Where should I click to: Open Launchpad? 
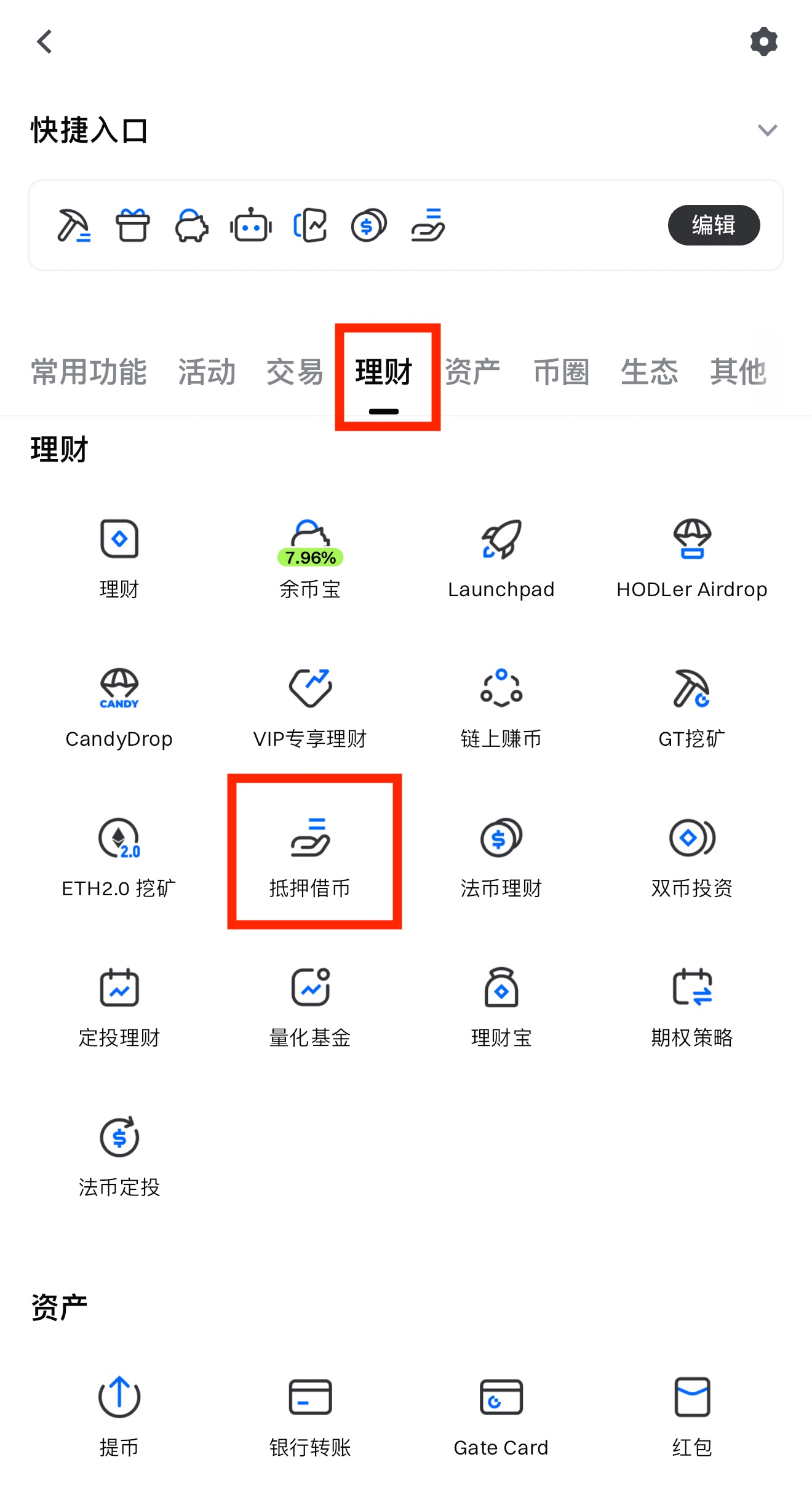click(501, 557)
